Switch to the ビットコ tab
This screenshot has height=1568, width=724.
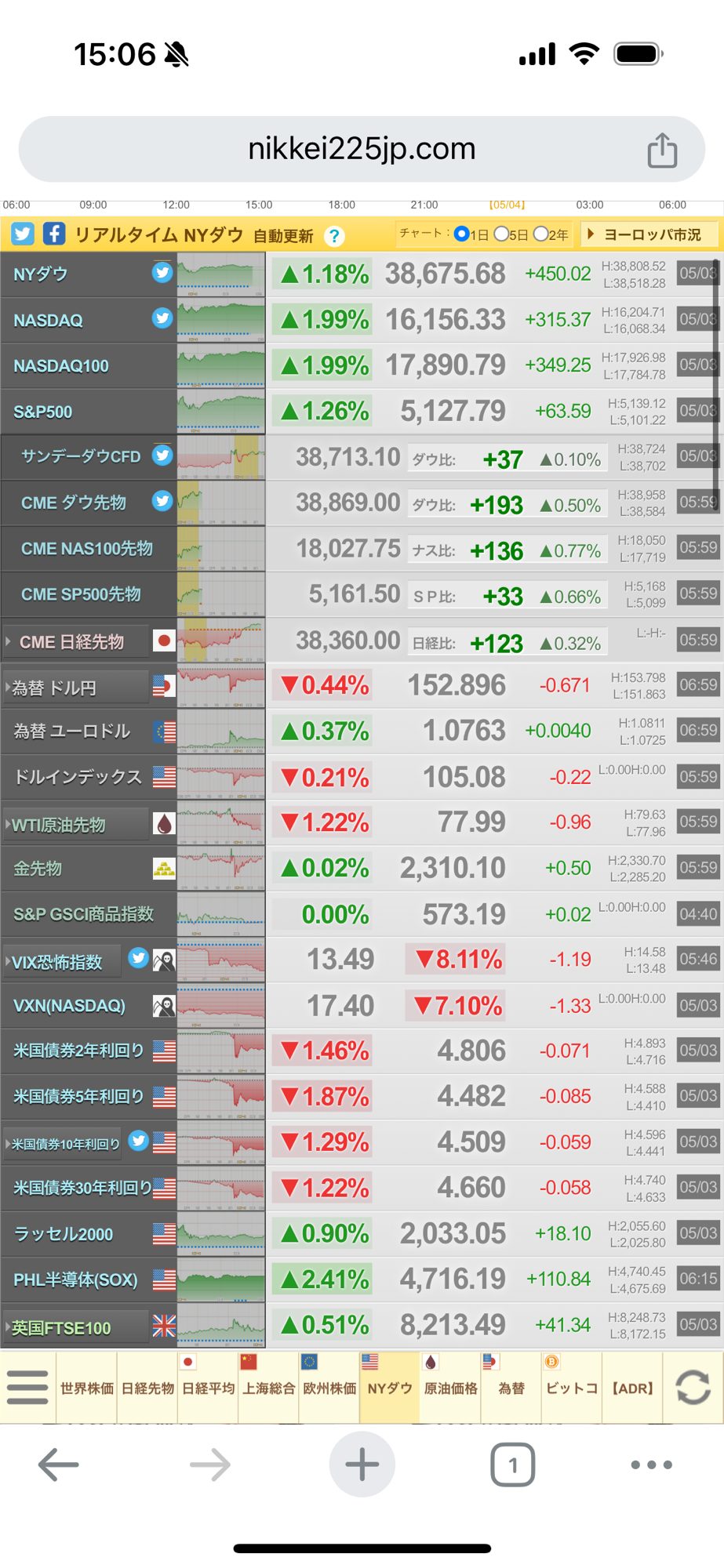coord(571,1388)
